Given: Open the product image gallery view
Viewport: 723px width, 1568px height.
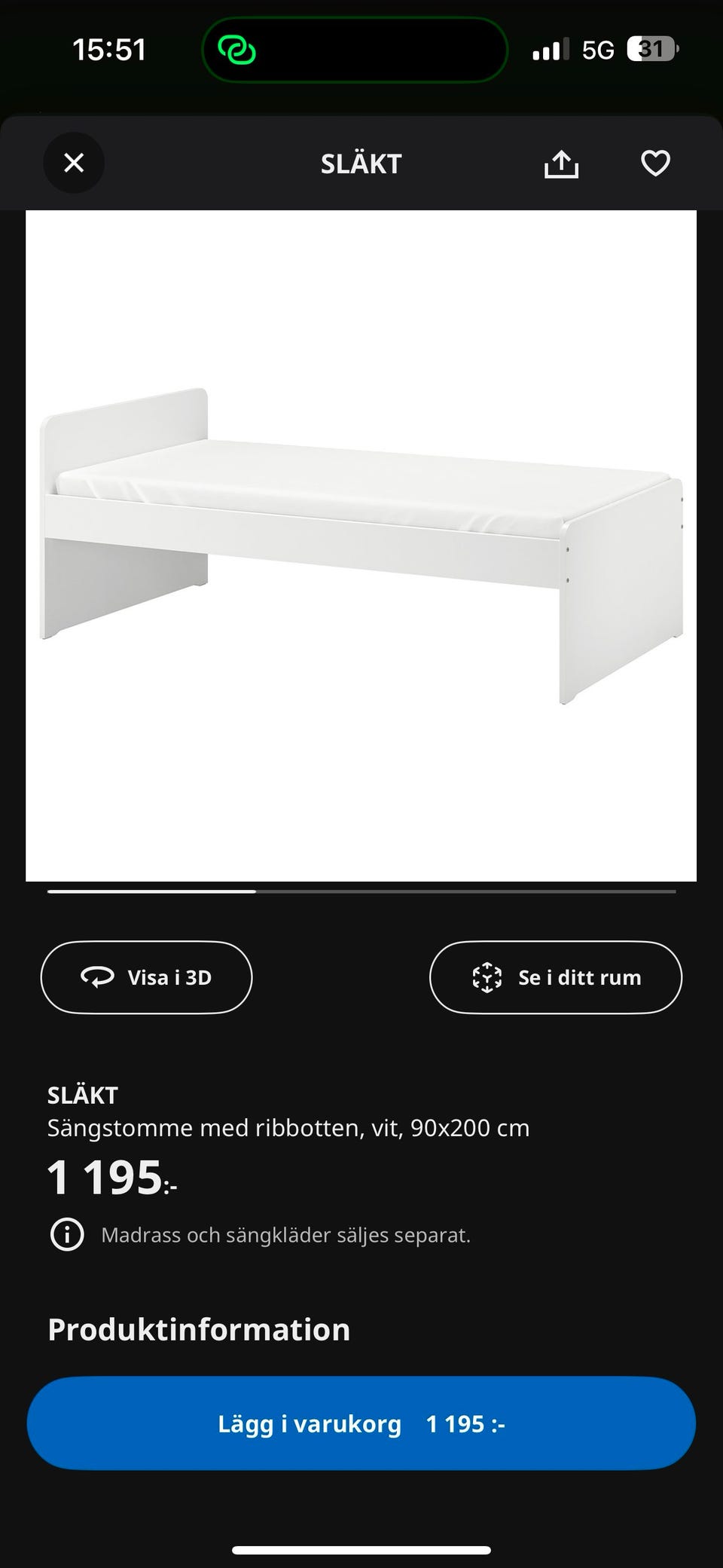Looking at the screenshot, I should point(361,546).
